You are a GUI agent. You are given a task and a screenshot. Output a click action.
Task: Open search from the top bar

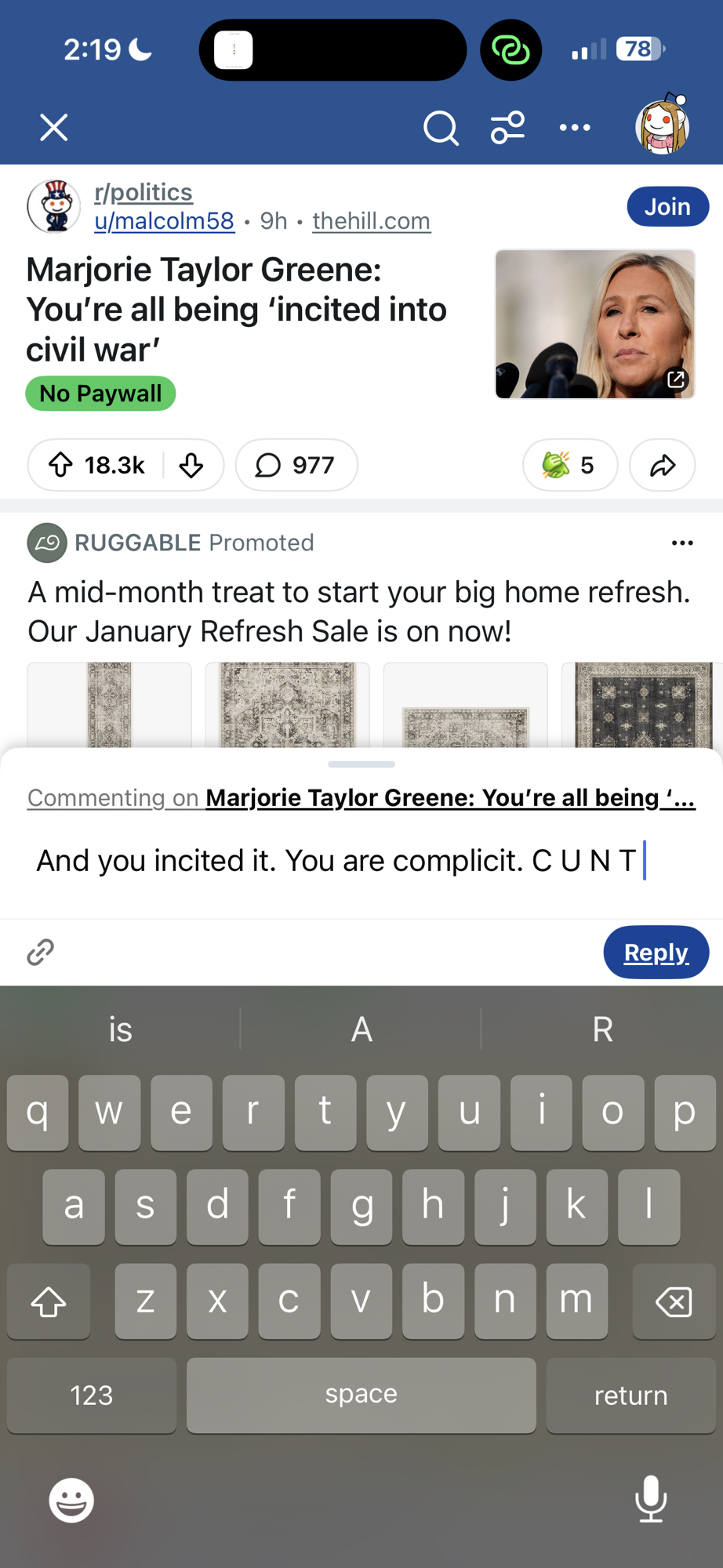(441, 128)
